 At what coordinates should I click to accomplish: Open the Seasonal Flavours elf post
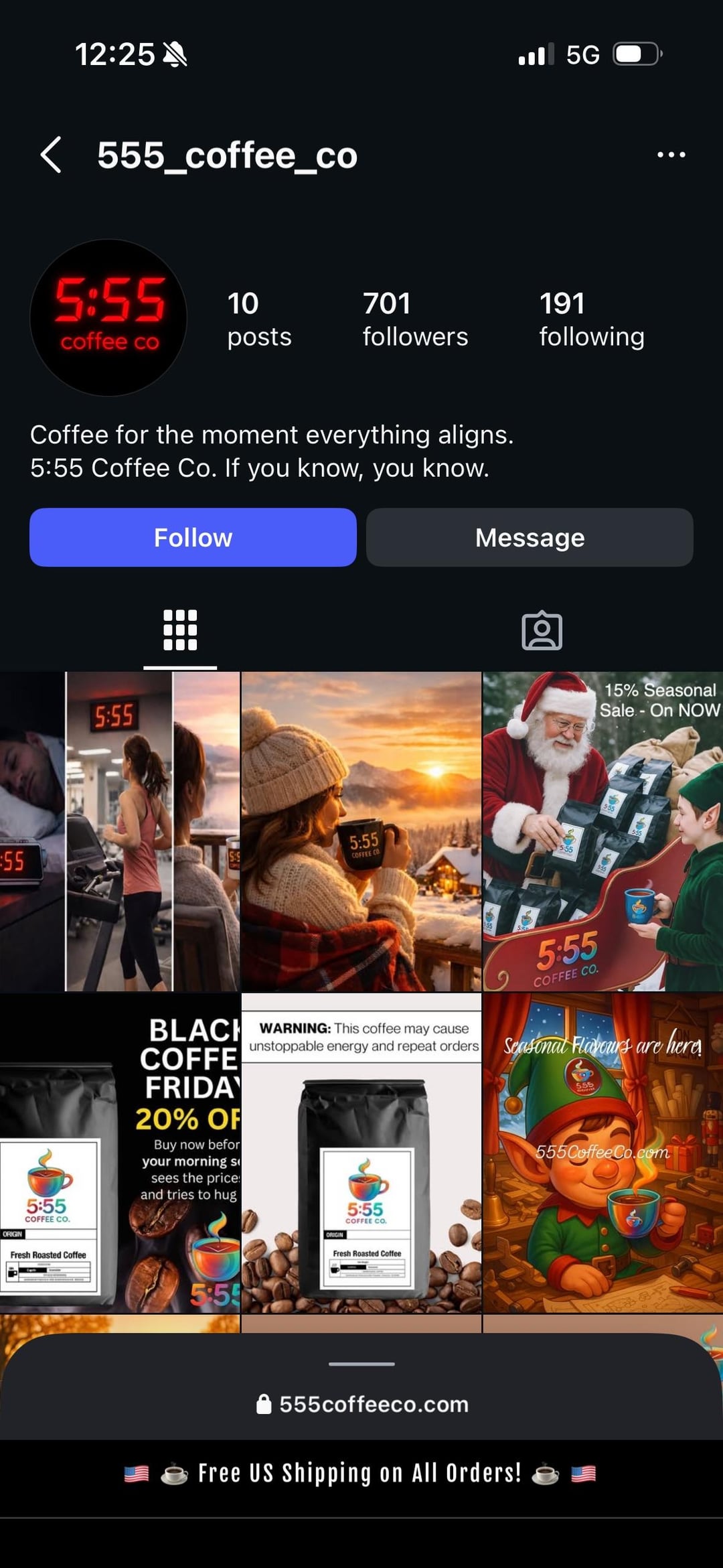click(x=602, y=1153)
